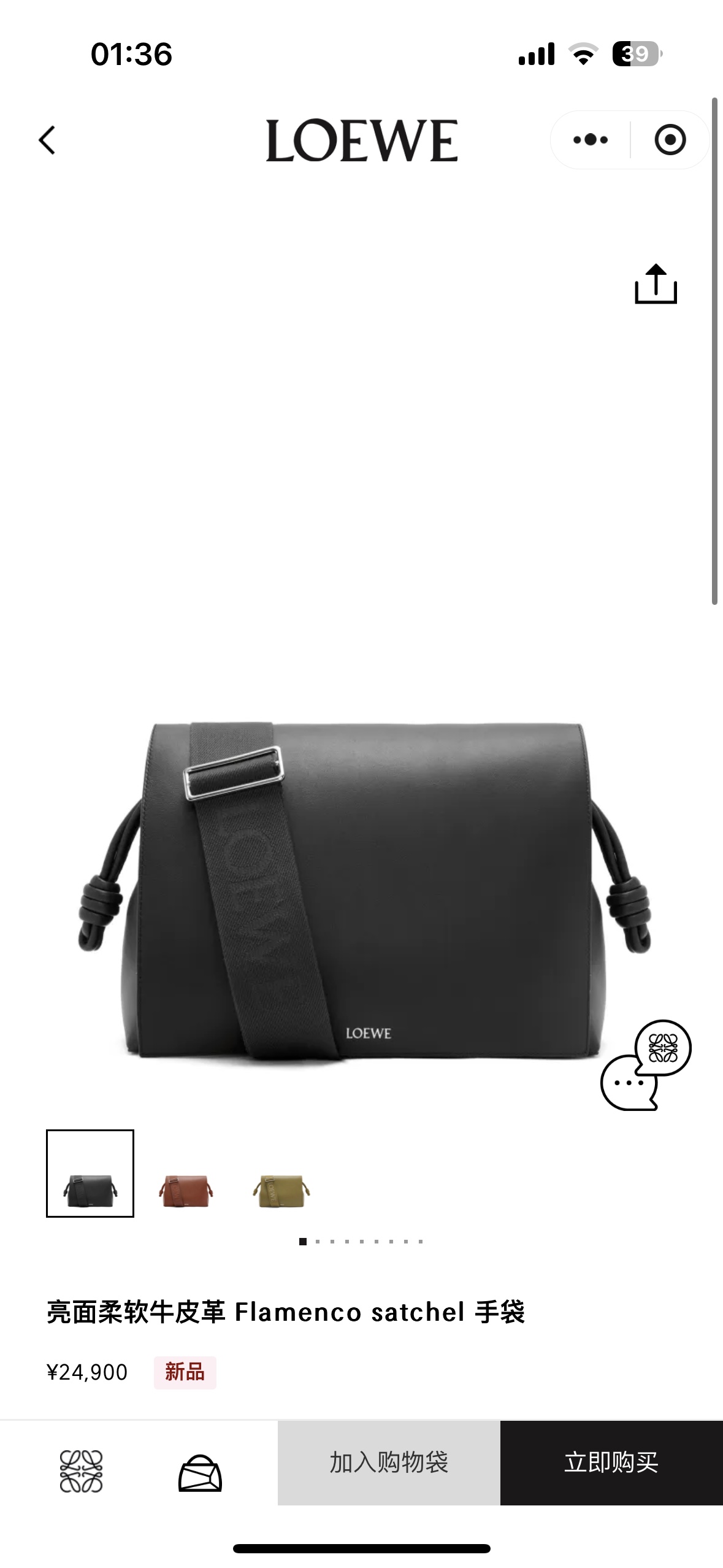Tap the mini-program capsule circle button

coord(670,138)
